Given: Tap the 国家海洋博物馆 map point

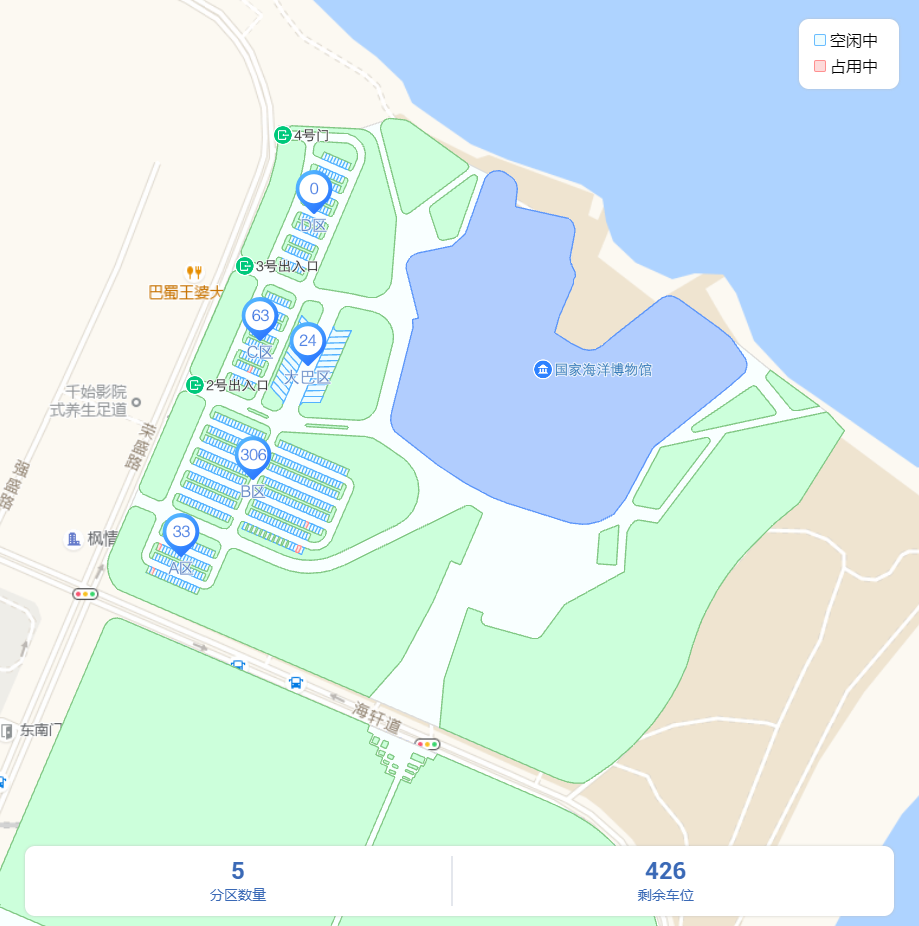Looking at the screenshot, I should 543,369.
